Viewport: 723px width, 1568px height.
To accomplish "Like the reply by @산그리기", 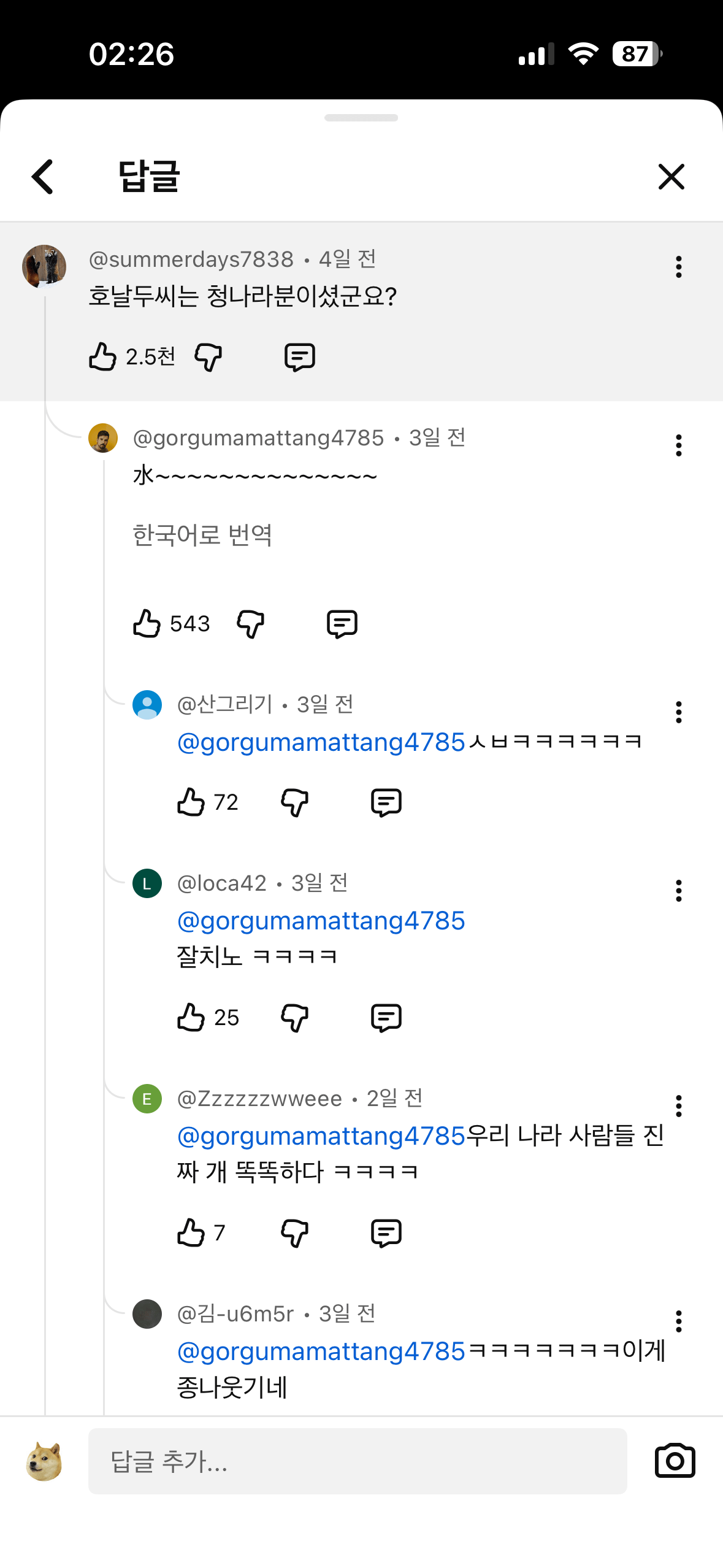I will tap(191, 802).
